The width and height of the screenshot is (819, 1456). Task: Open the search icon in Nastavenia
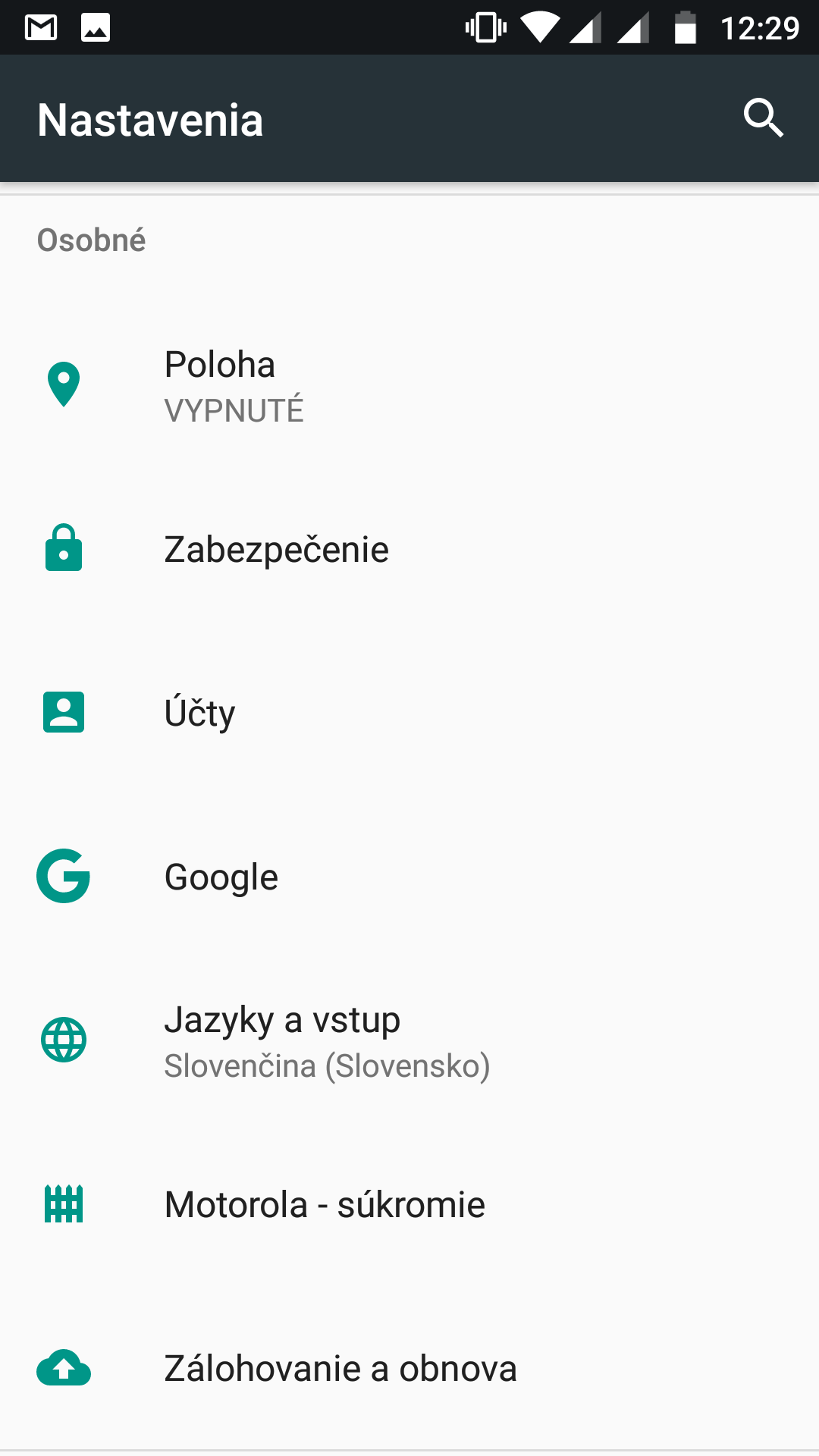pyautogui.click(x=763, y=118)
